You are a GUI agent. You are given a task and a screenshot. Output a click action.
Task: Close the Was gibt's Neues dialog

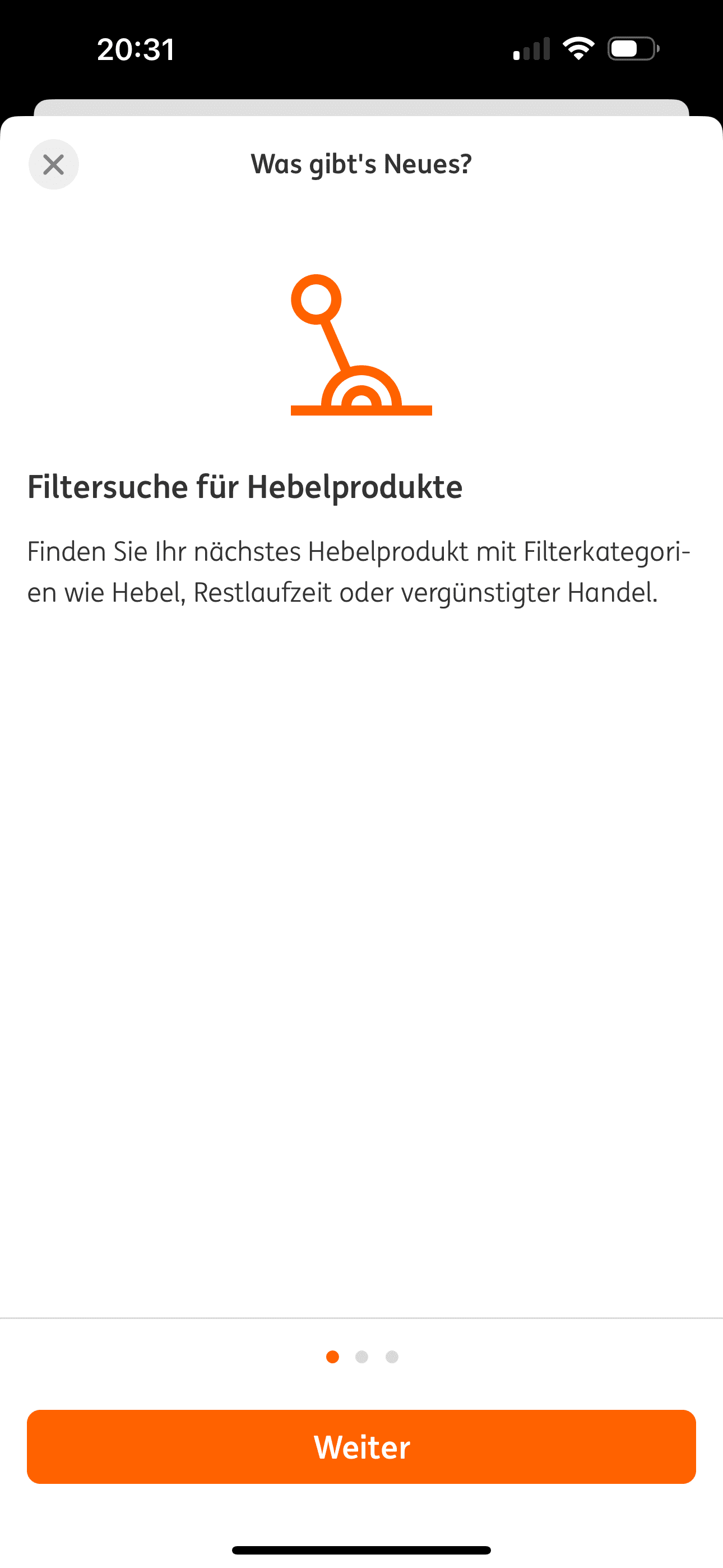pyautogui.click(x=54, y=164)
